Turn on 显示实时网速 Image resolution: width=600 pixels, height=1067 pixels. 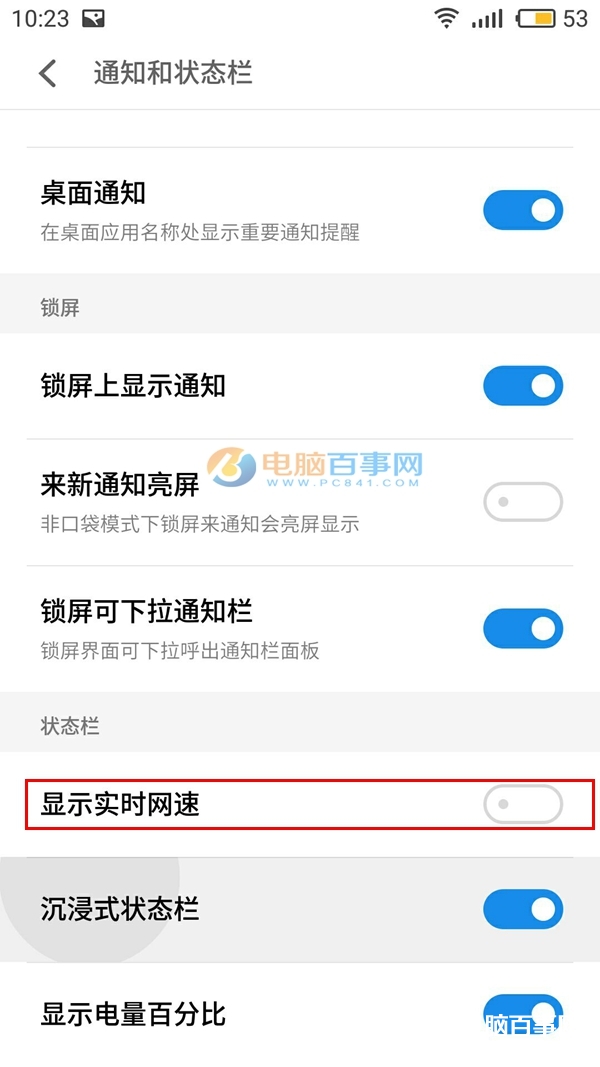[x=523, y=804]
